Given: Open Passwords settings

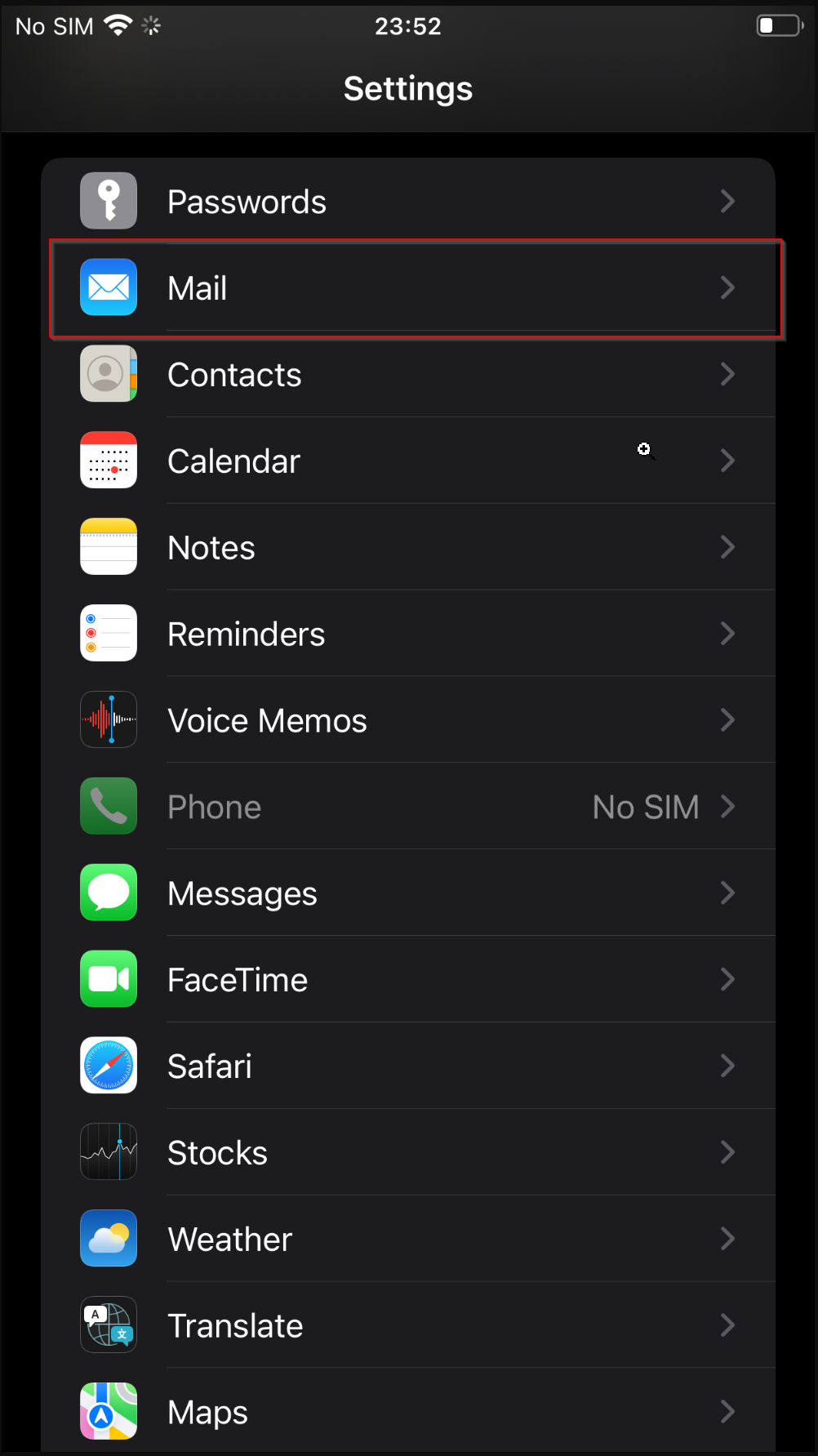Looking at the screenshot, I should coord(408,202).
